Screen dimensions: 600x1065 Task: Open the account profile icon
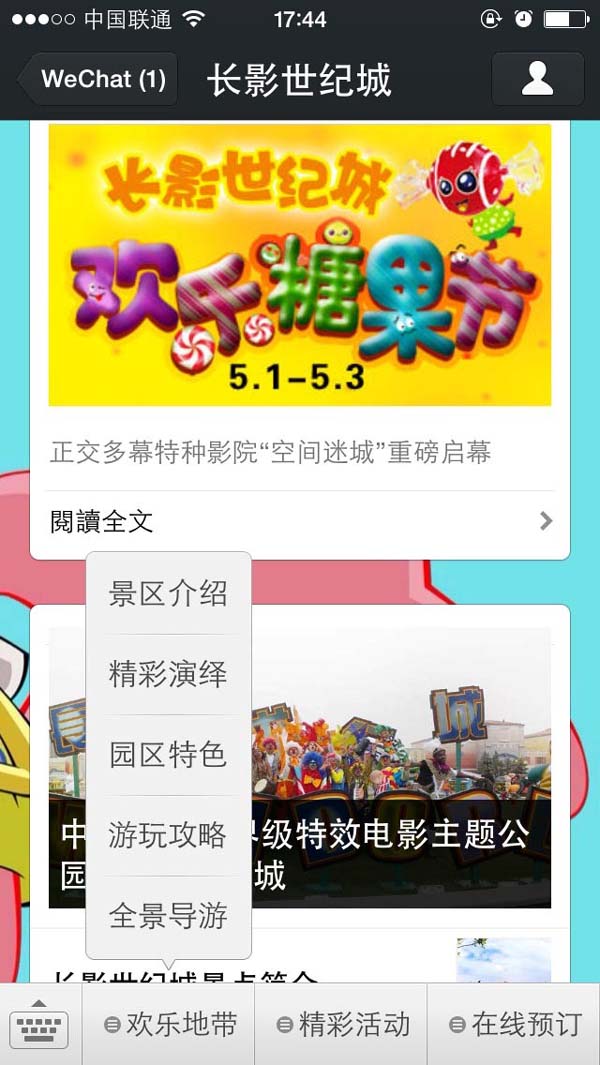pyautogui.click(x=537, y=79)
